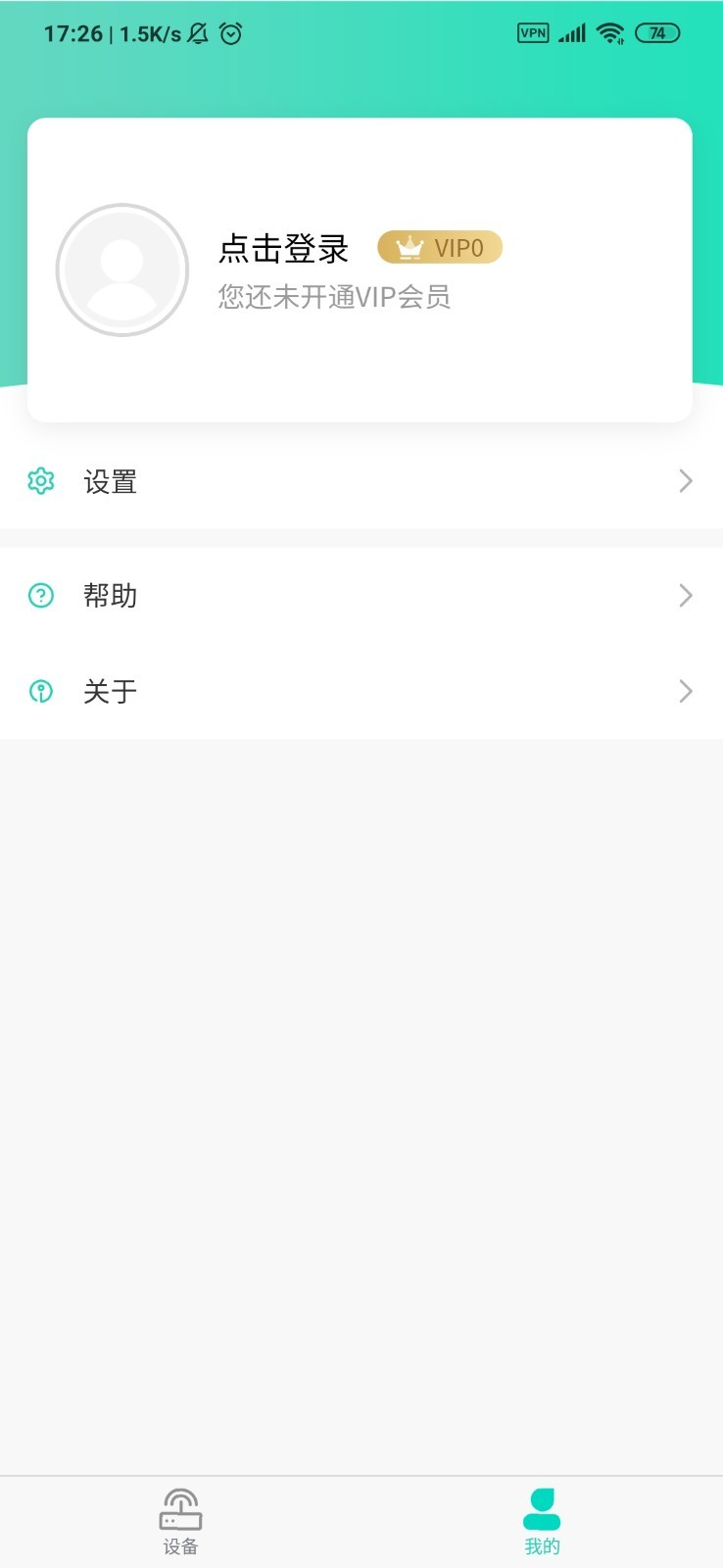Tap the alarm clock icon in status bar
Viewport: 723px width, 1568px height.
tap(230, 32)
